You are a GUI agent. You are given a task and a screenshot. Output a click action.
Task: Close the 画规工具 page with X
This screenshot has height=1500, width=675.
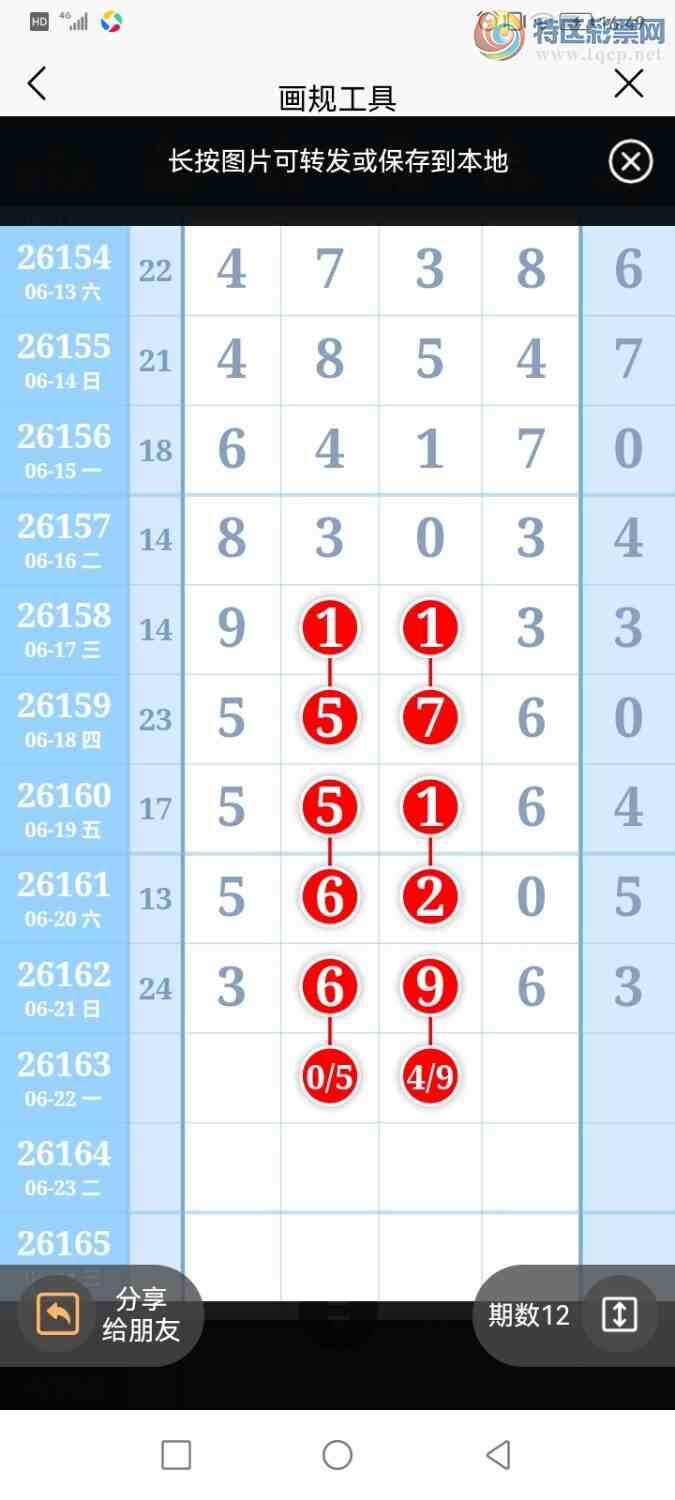click(x=629, y=84)
